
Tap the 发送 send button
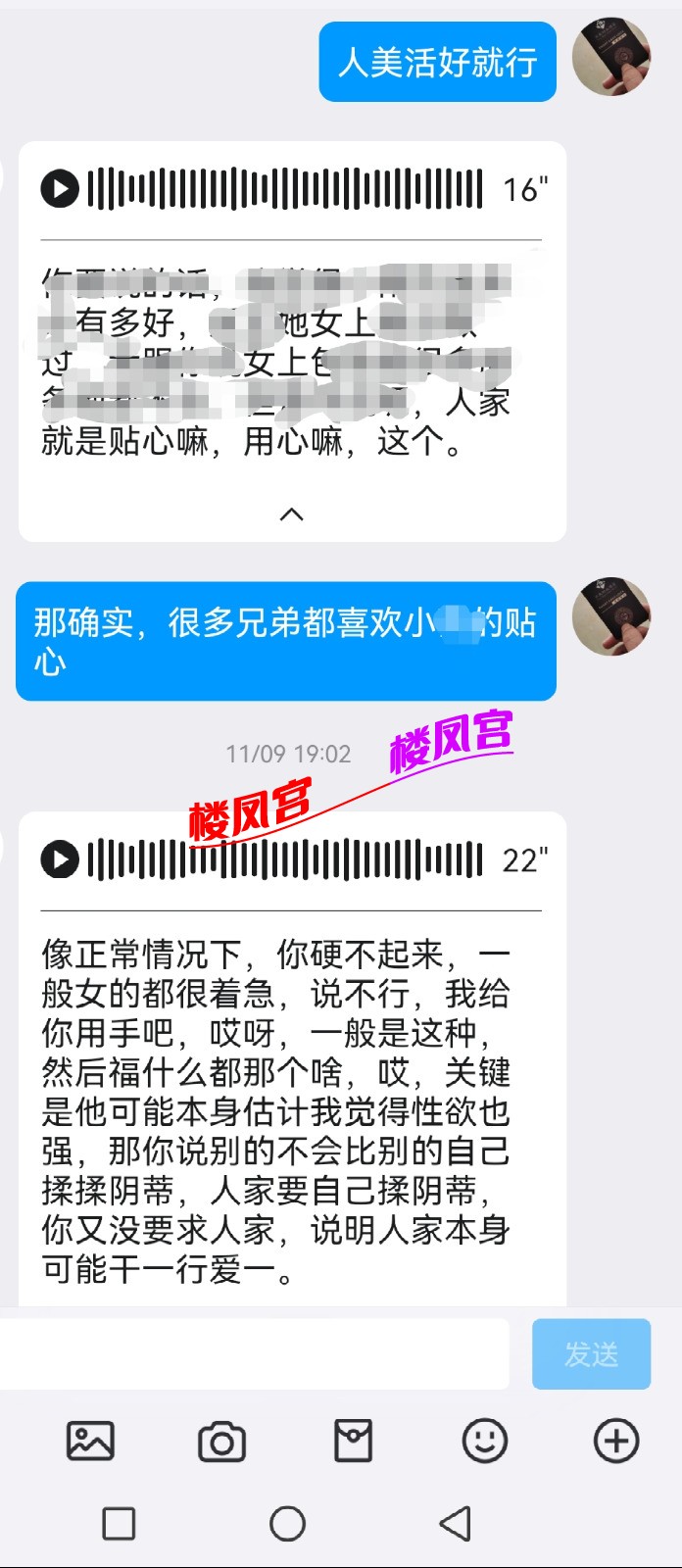pyautogui.click(x=591, y=1353)
